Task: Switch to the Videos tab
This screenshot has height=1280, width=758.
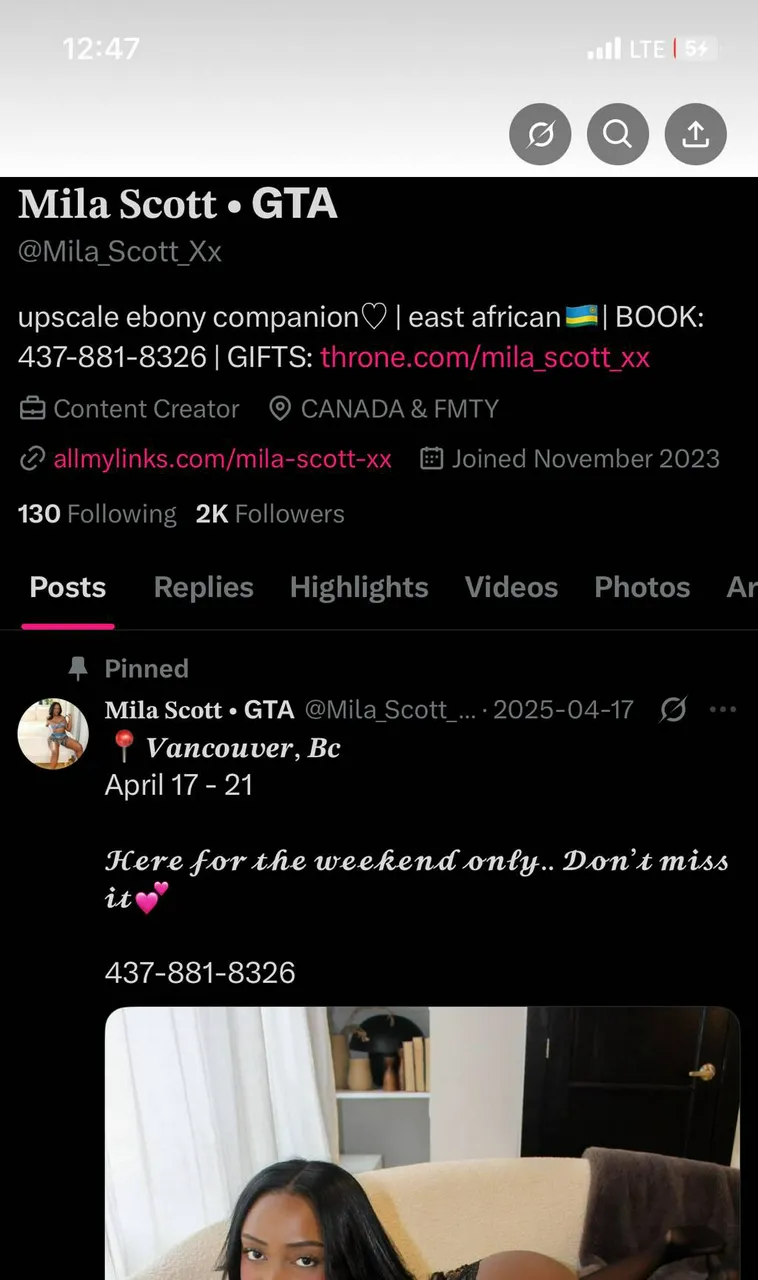Action: tap(511, 587)
